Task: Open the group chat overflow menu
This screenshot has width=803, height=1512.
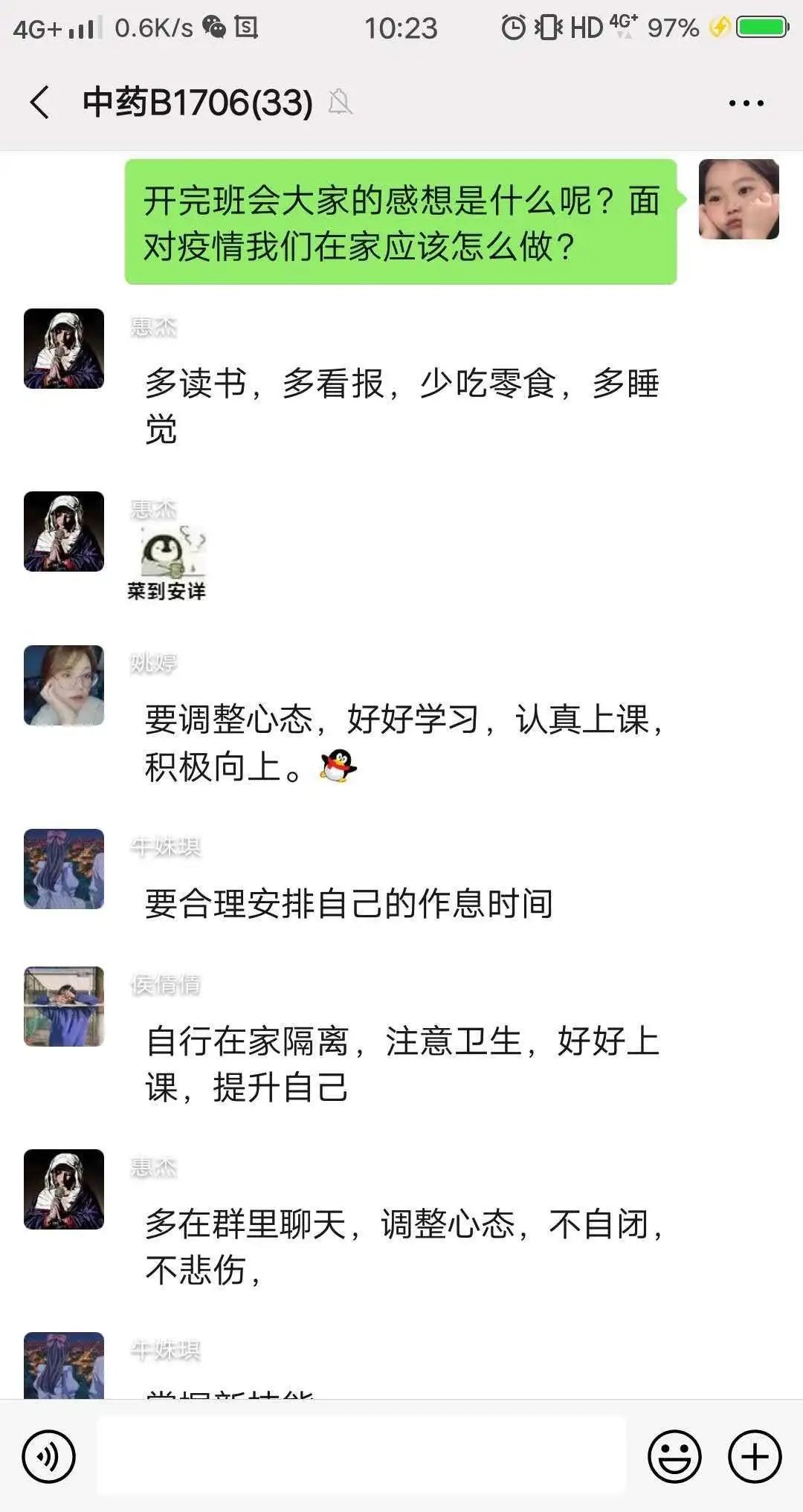Action: coord(746,103)
